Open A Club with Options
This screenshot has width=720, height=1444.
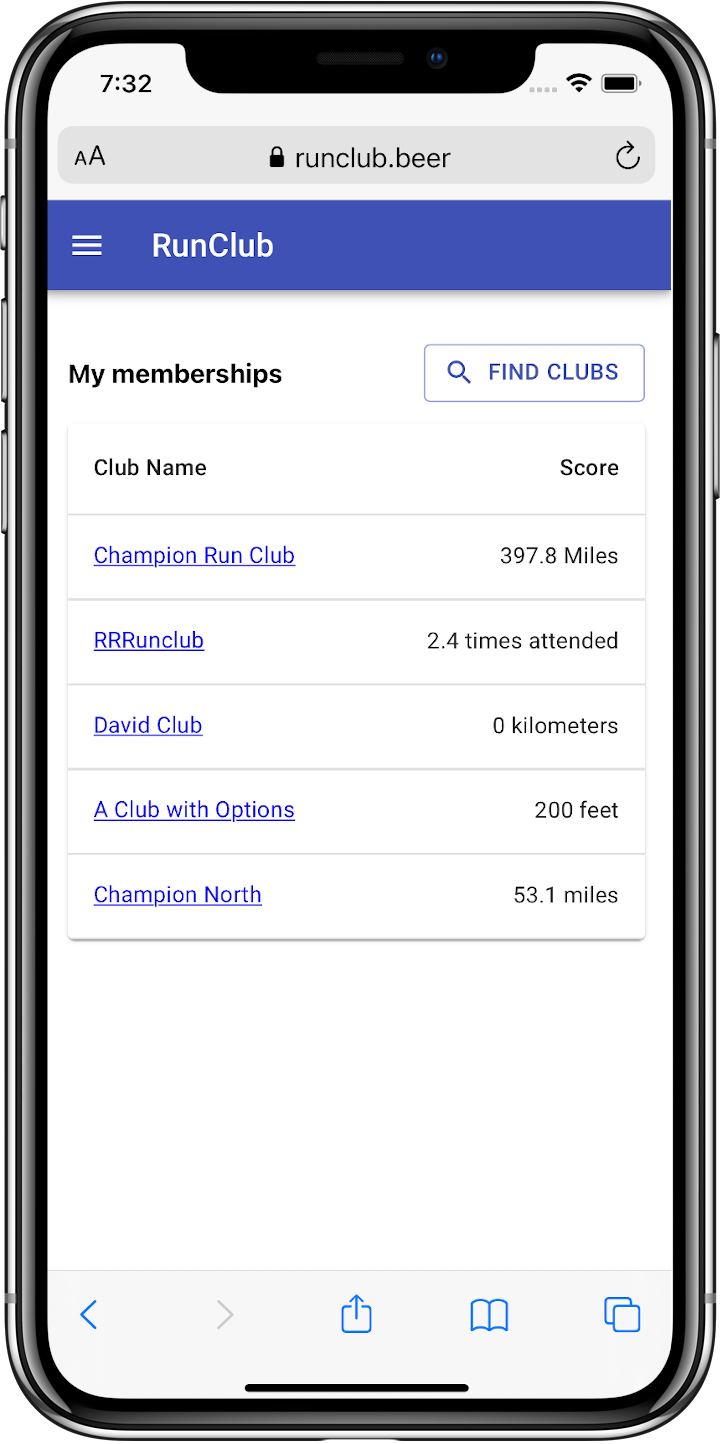[193, 810]
